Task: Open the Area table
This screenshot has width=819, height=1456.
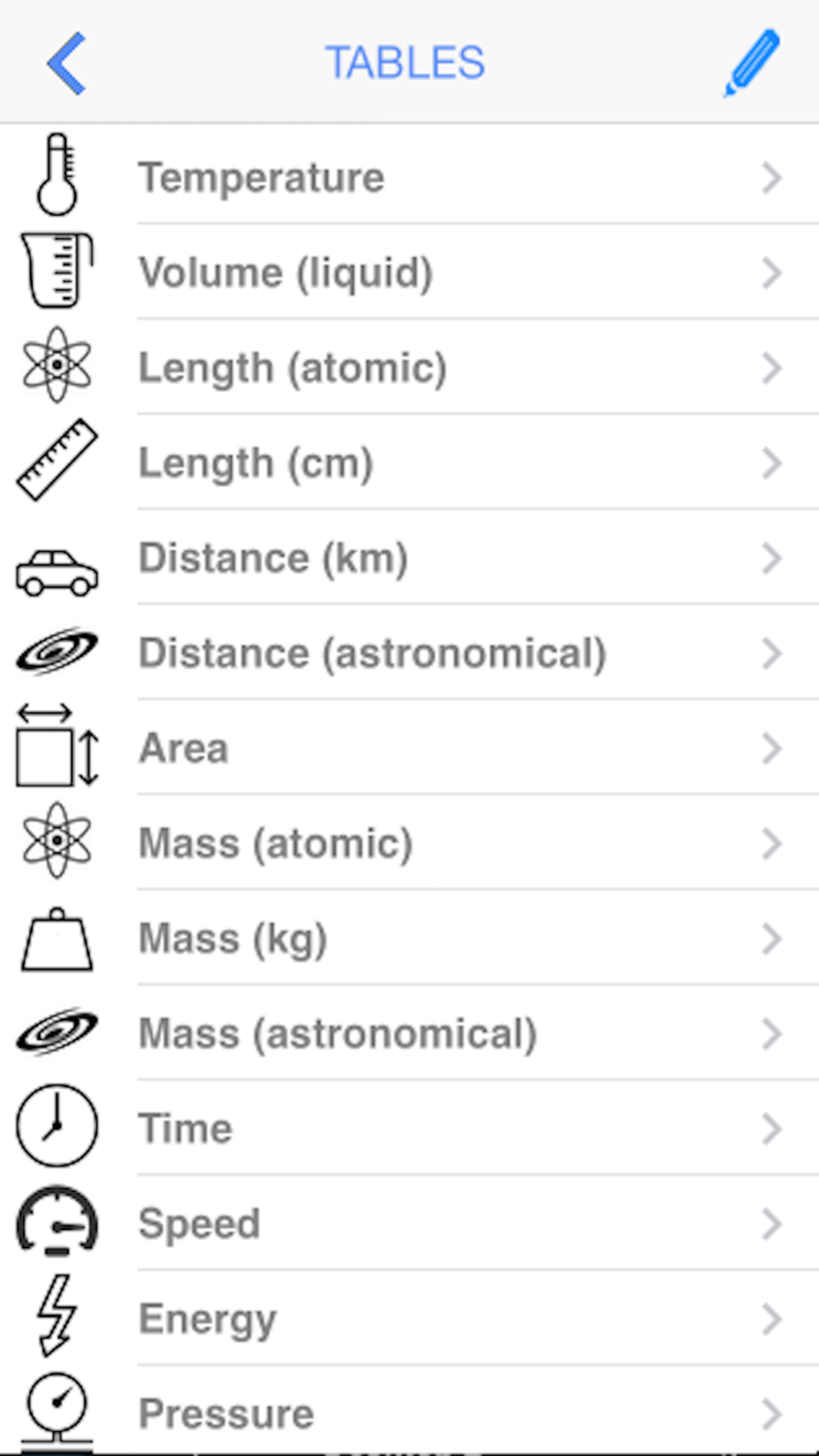Action: [409, 748]
